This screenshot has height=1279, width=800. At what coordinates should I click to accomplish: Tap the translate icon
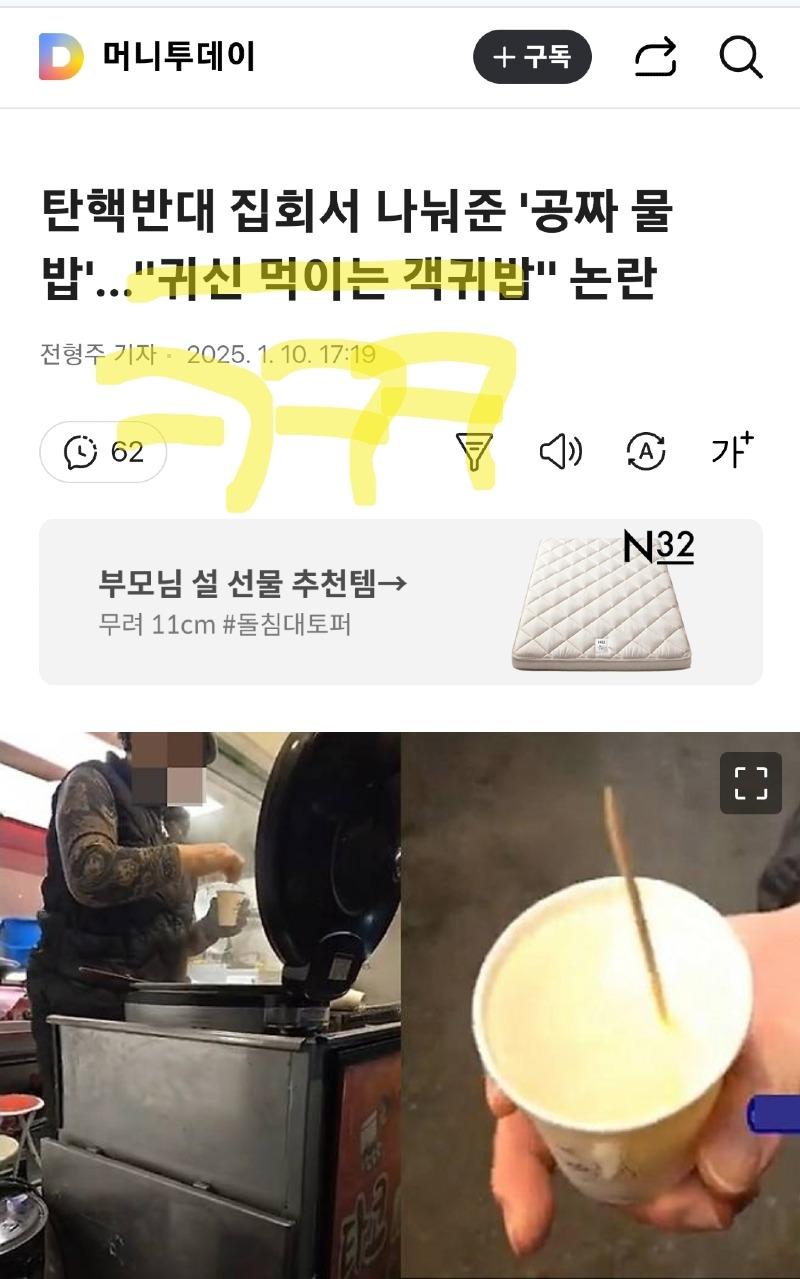coord(646,452)
